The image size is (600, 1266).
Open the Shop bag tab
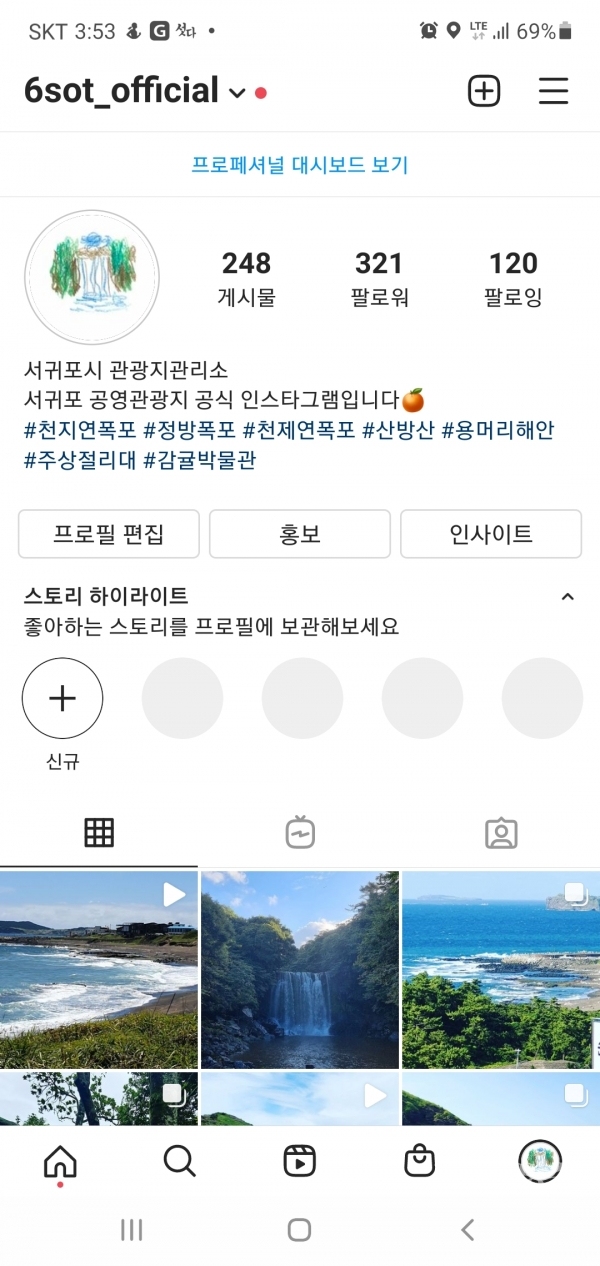point(419,1161)
